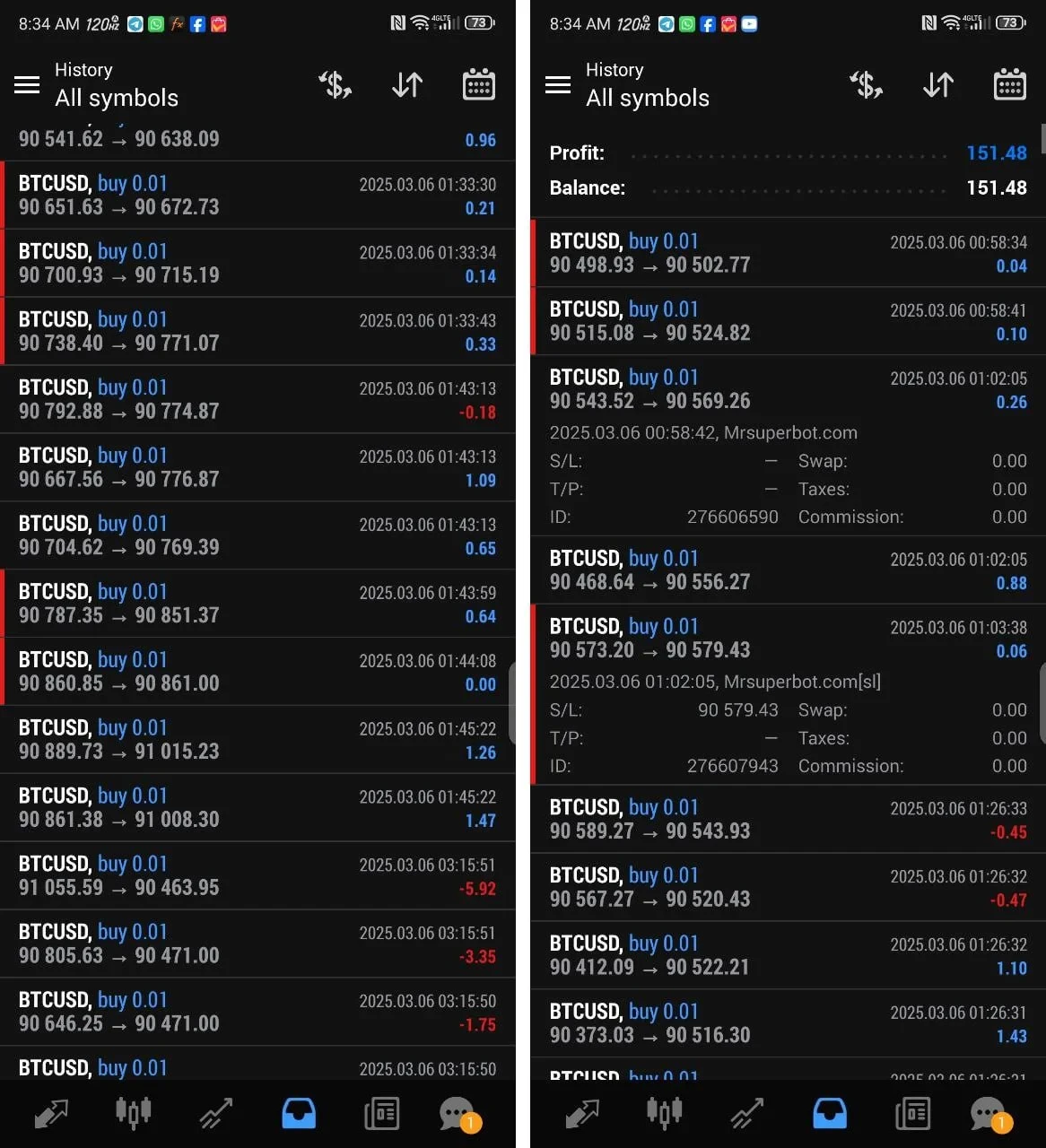Image resolution: width=1046 pixels, height=1148 pixels.
Task: Open the BTCUSD trade closed at 01:33:30
Action: (x=257, y=196)
